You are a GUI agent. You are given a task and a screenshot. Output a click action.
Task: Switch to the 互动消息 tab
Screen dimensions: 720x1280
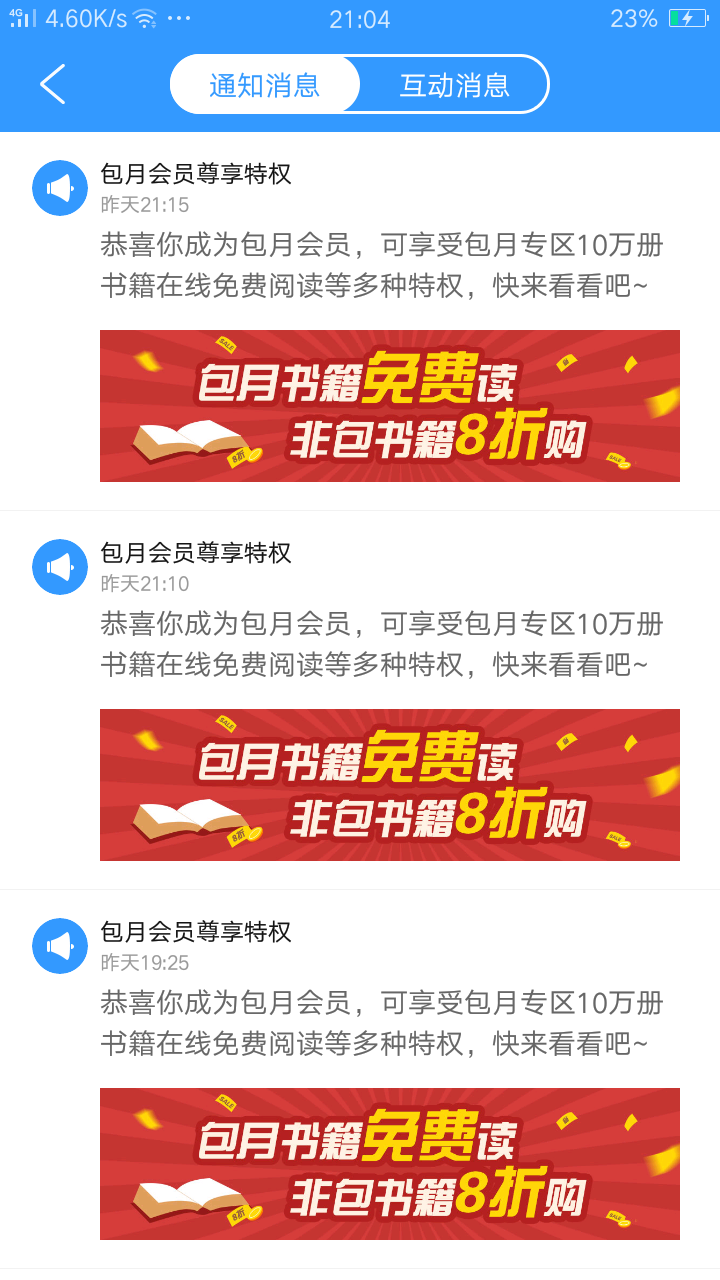click(x=455, y=85)
